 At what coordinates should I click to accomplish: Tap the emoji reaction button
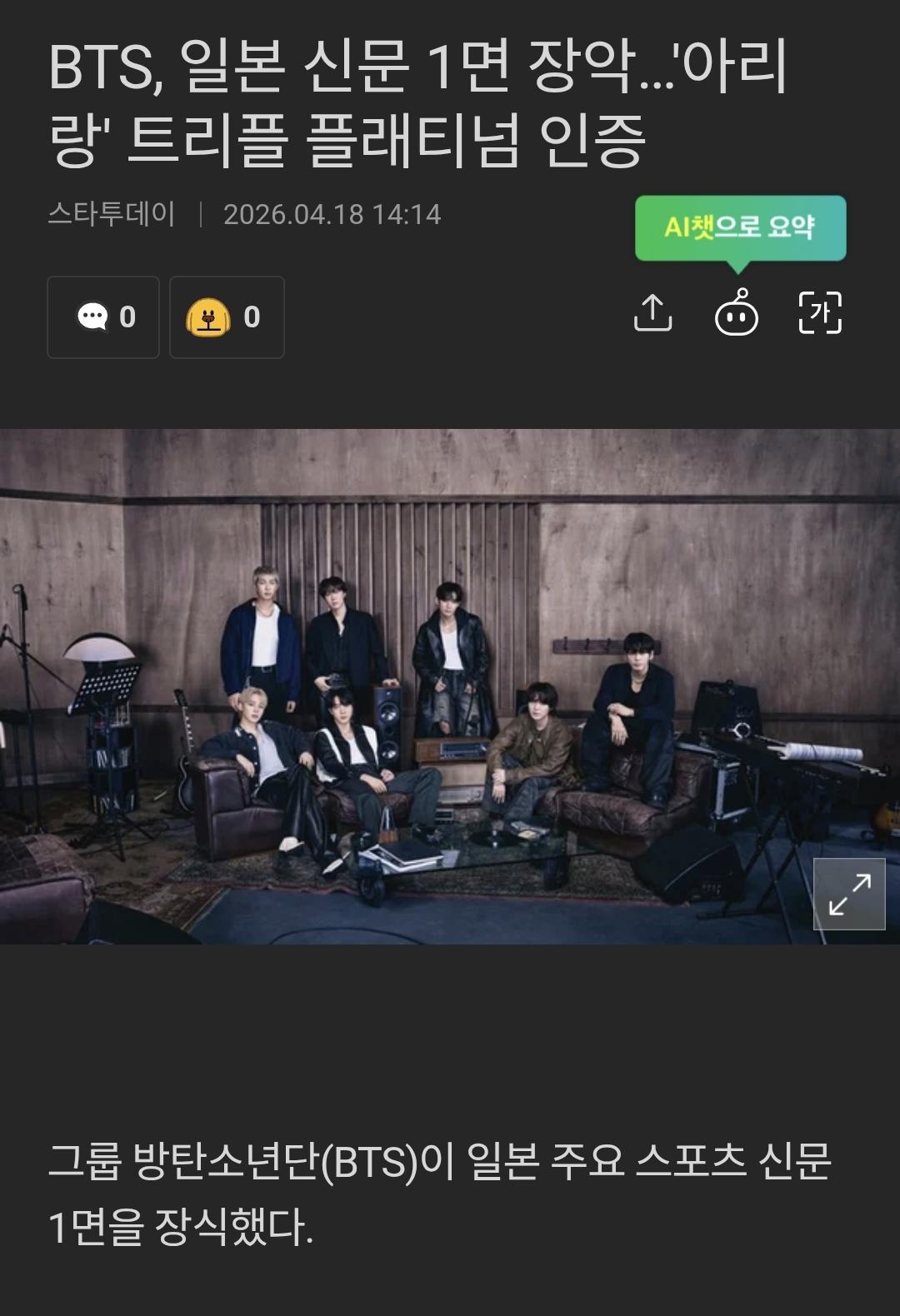point(227,317)
